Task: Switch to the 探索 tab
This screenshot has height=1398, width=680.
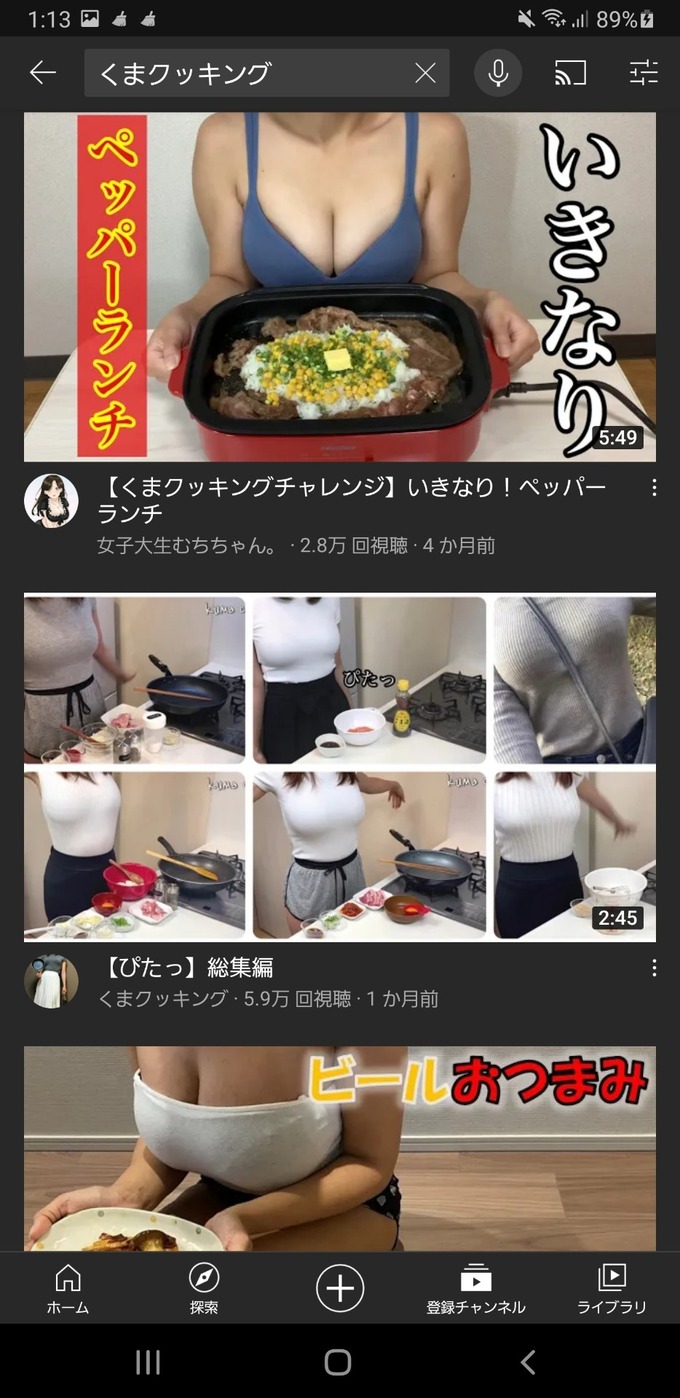Action: coord(204,1288)
